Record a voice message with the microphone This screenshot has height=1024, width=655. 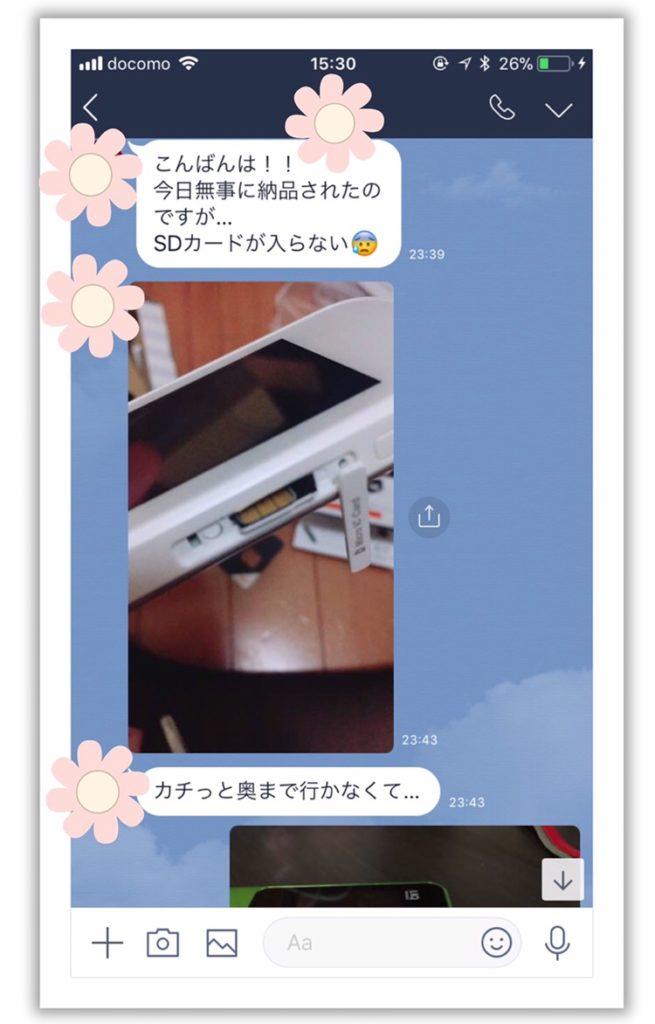pyautogui.click(x=557, y=942)
